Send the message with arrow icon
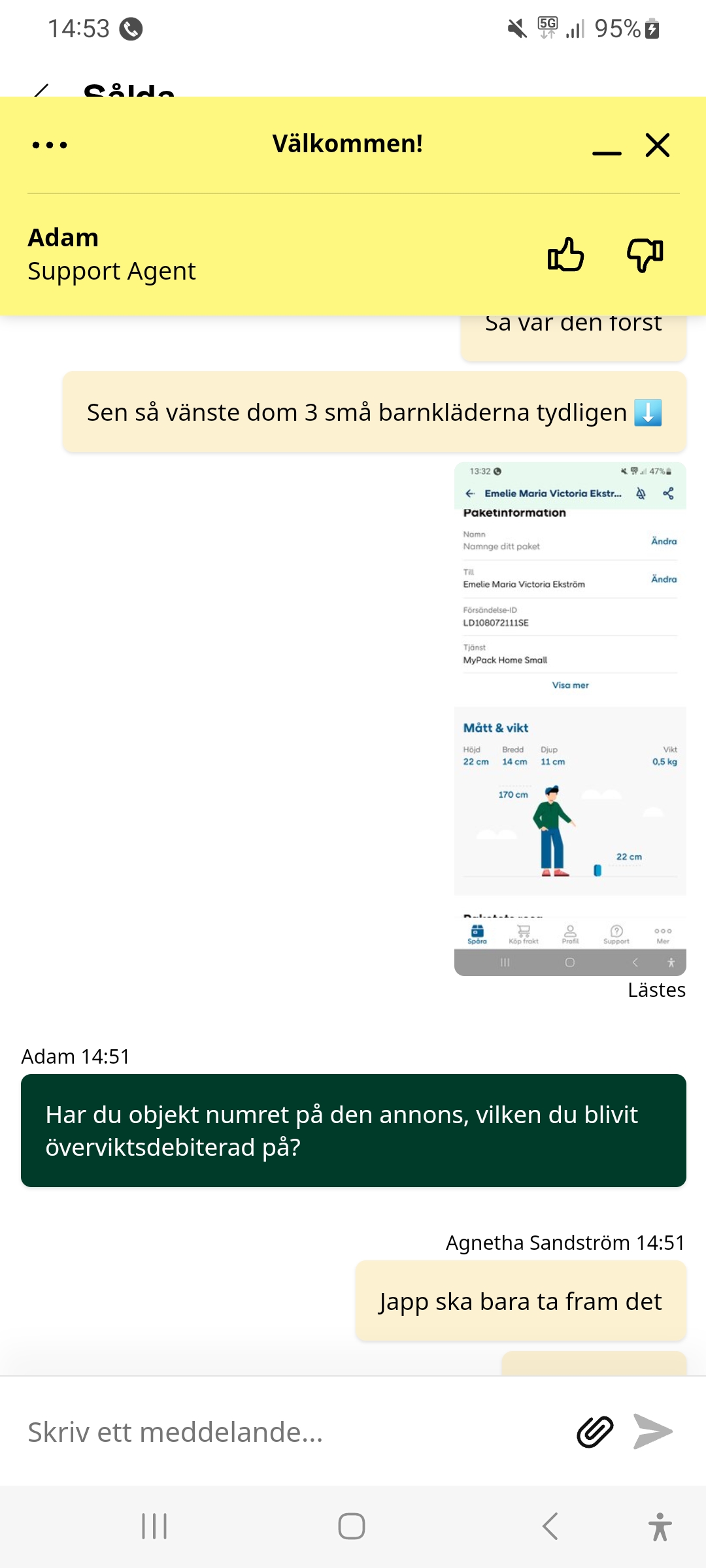The width and height of the screenshot is (706, 1568). coord(653,1432)
